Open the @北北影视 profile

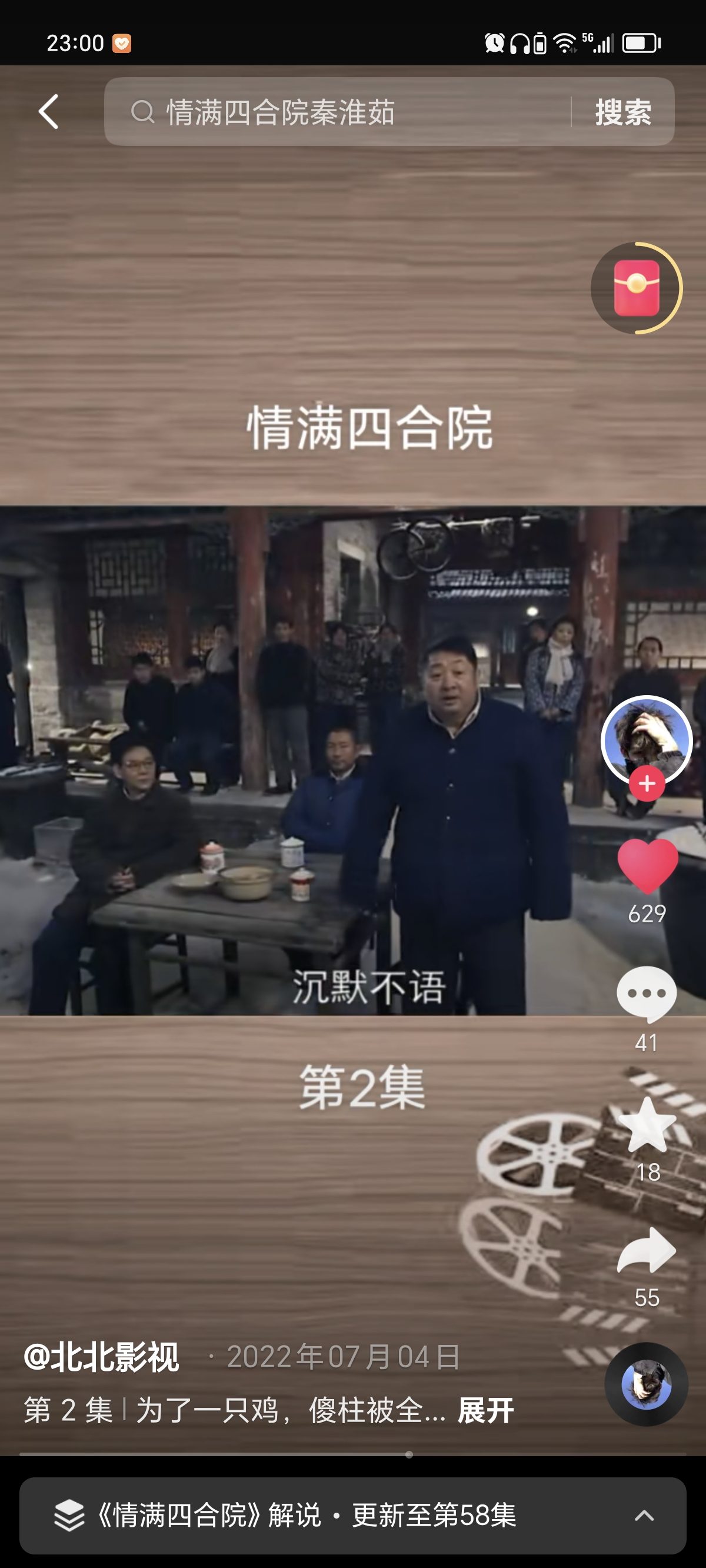coord(101,1357)
